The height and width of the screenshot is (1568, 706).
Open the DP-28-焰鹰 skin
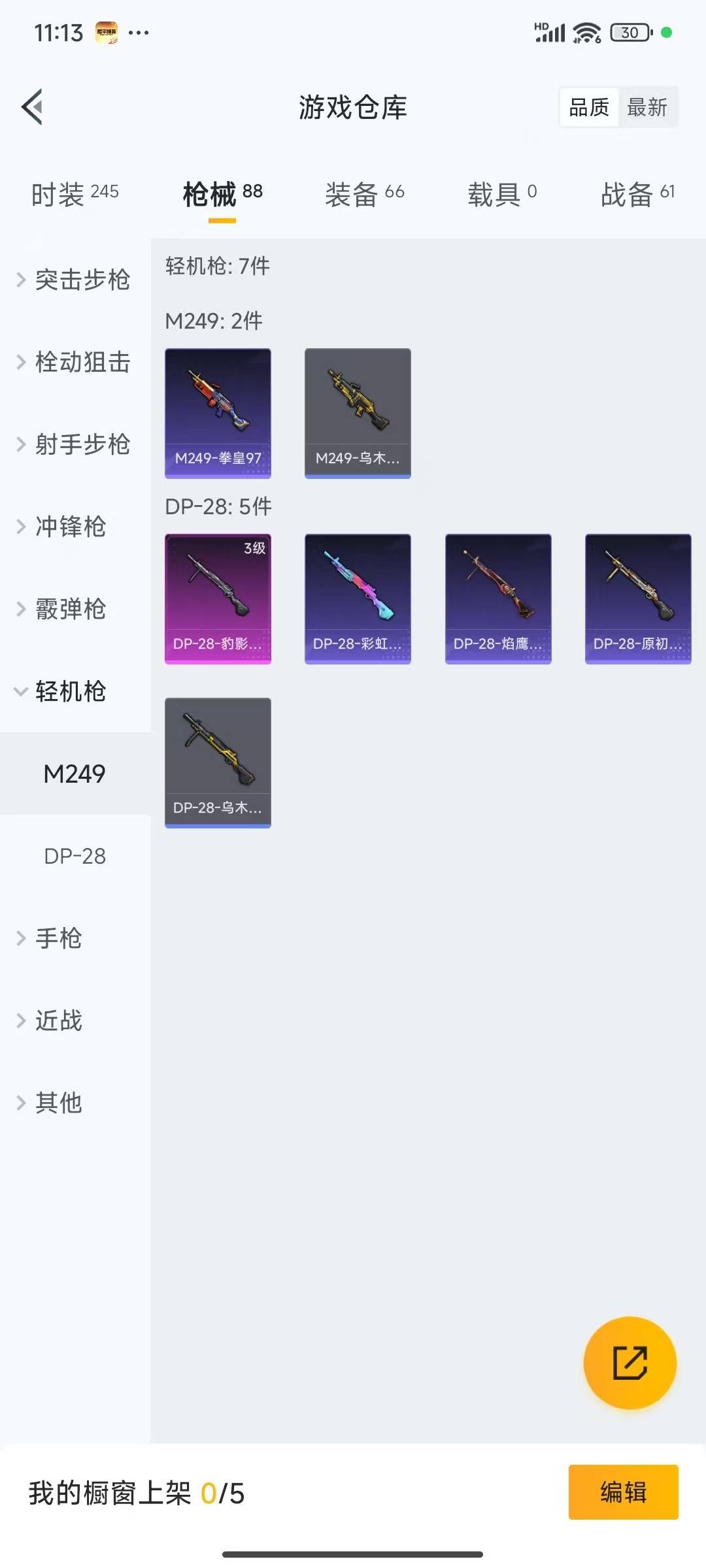498,598
